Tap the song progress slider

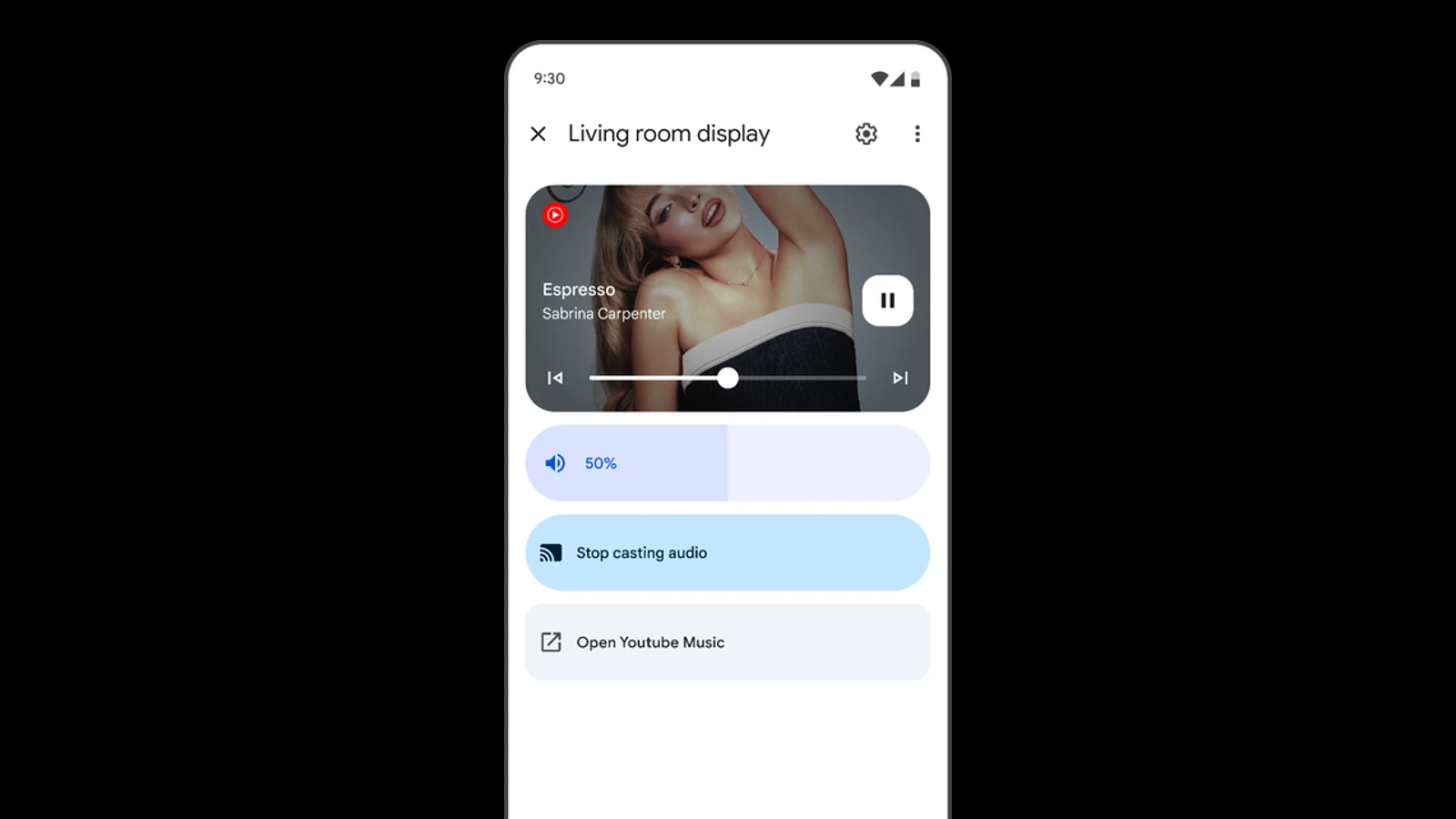(727, 378)
